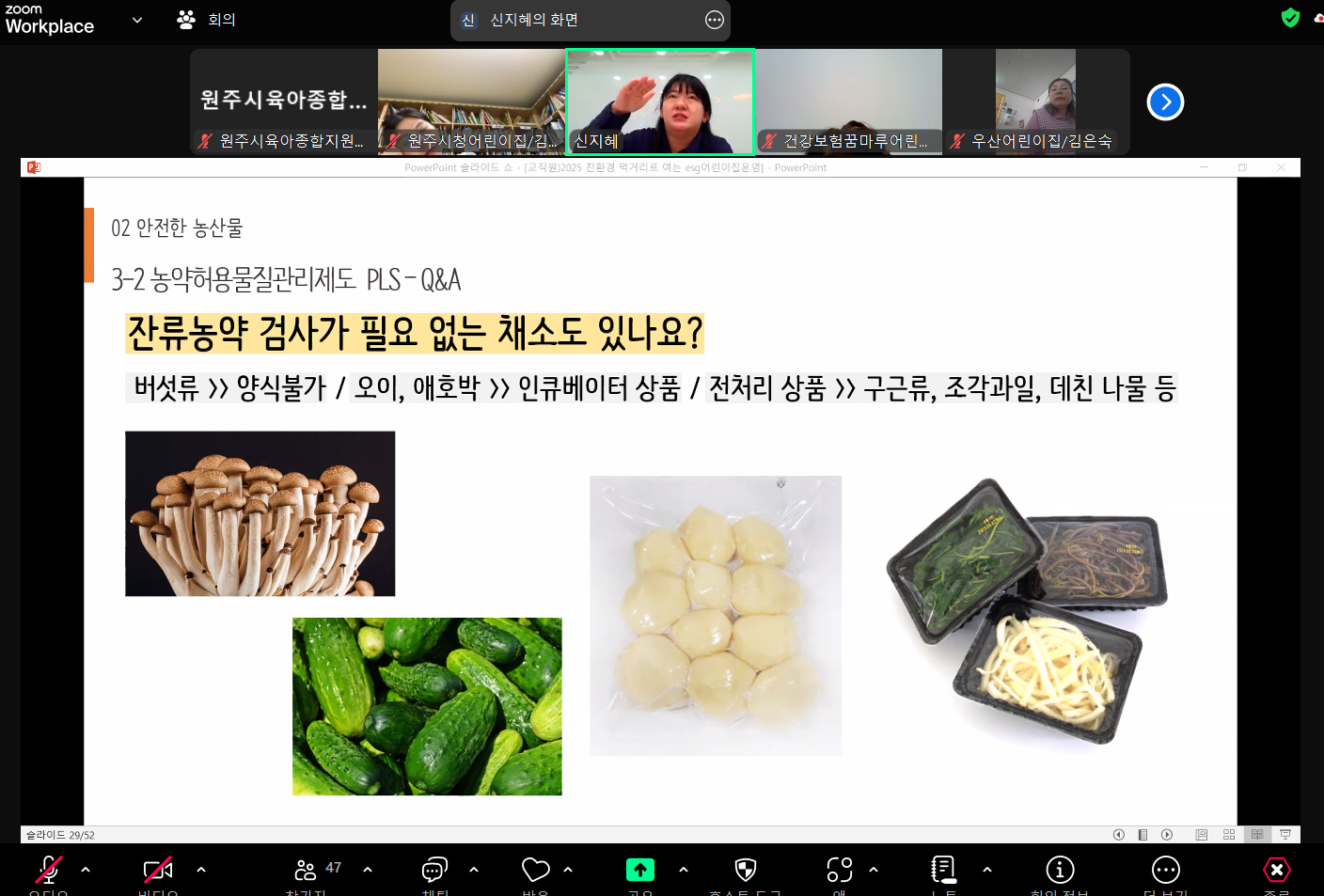Switch to the 회의 tab

tap(208, 20)
